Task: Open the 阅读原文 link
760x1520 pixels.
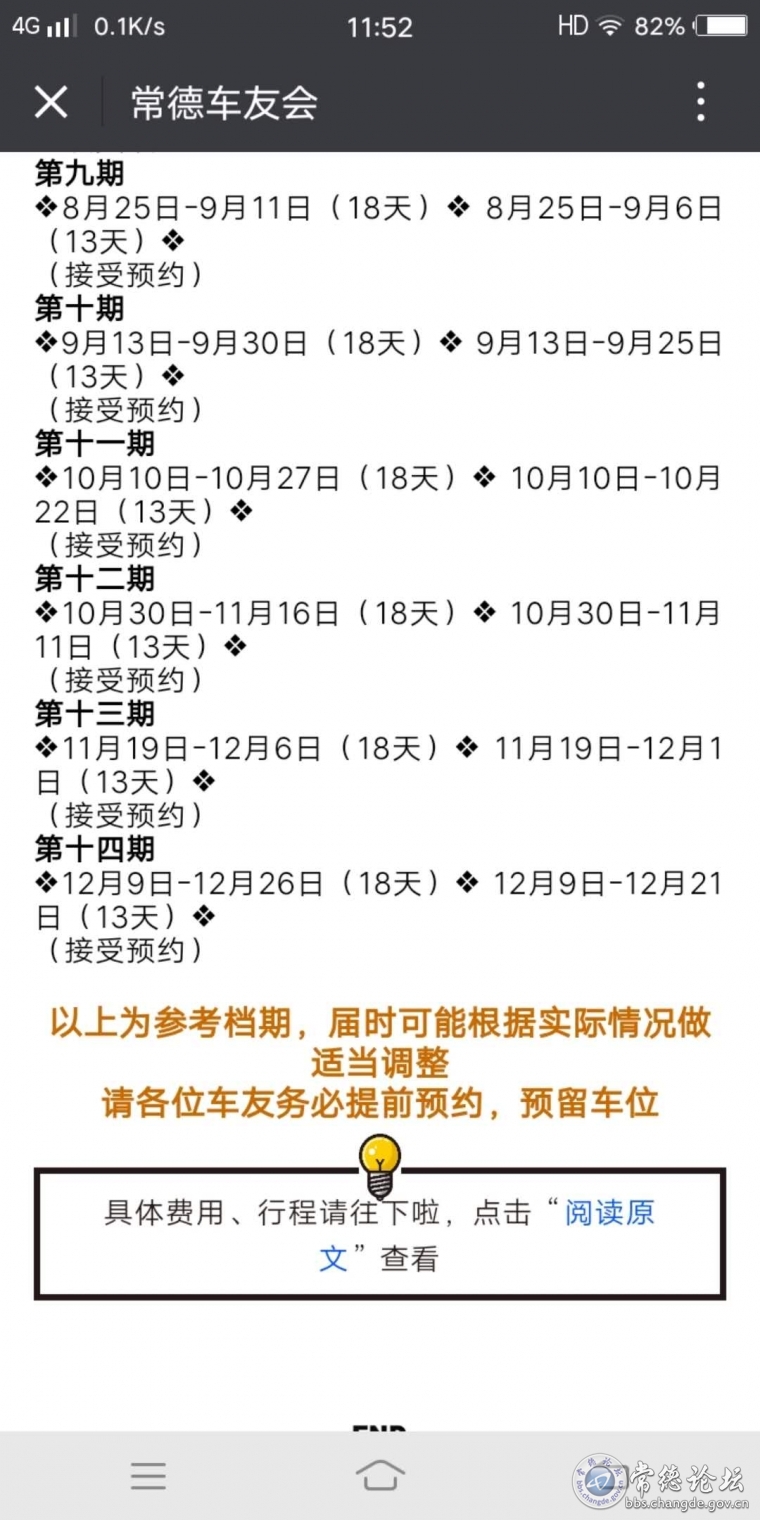Action: (487, 1235)
